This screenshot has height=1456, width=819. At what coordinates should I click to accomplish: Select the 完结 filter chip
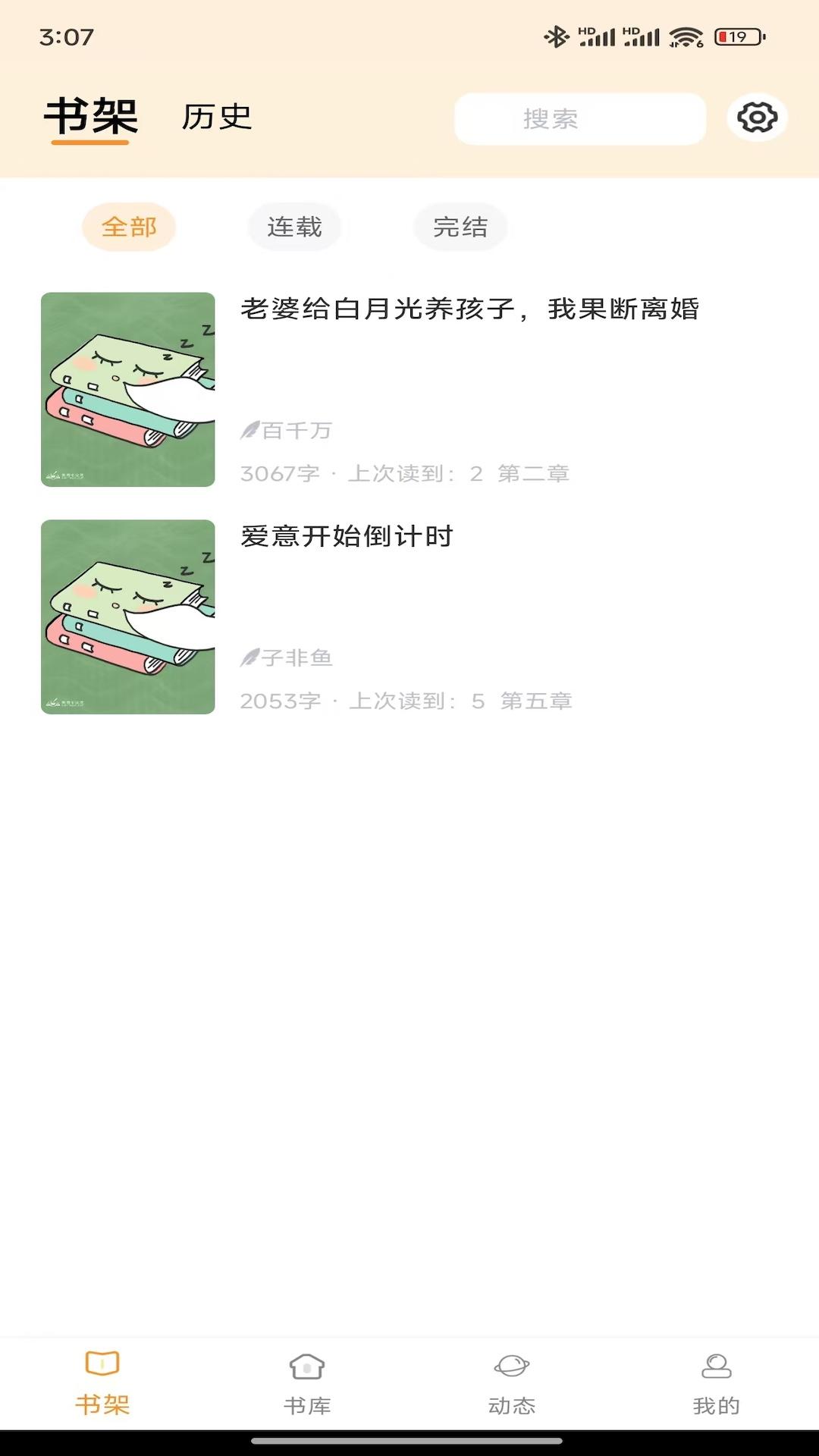[x=460, y=226]
